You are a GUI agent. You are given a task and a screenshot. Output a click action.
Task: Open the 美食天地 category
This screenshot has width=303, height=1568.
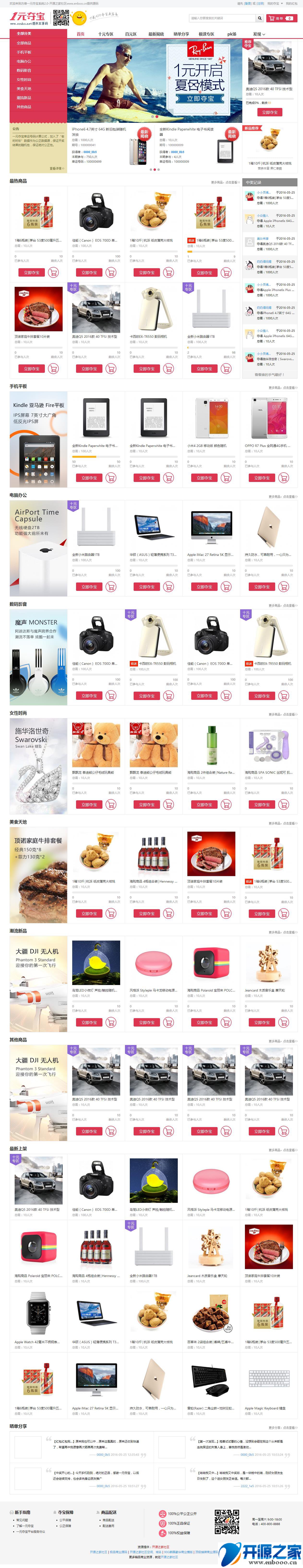[x=24, y=88]
